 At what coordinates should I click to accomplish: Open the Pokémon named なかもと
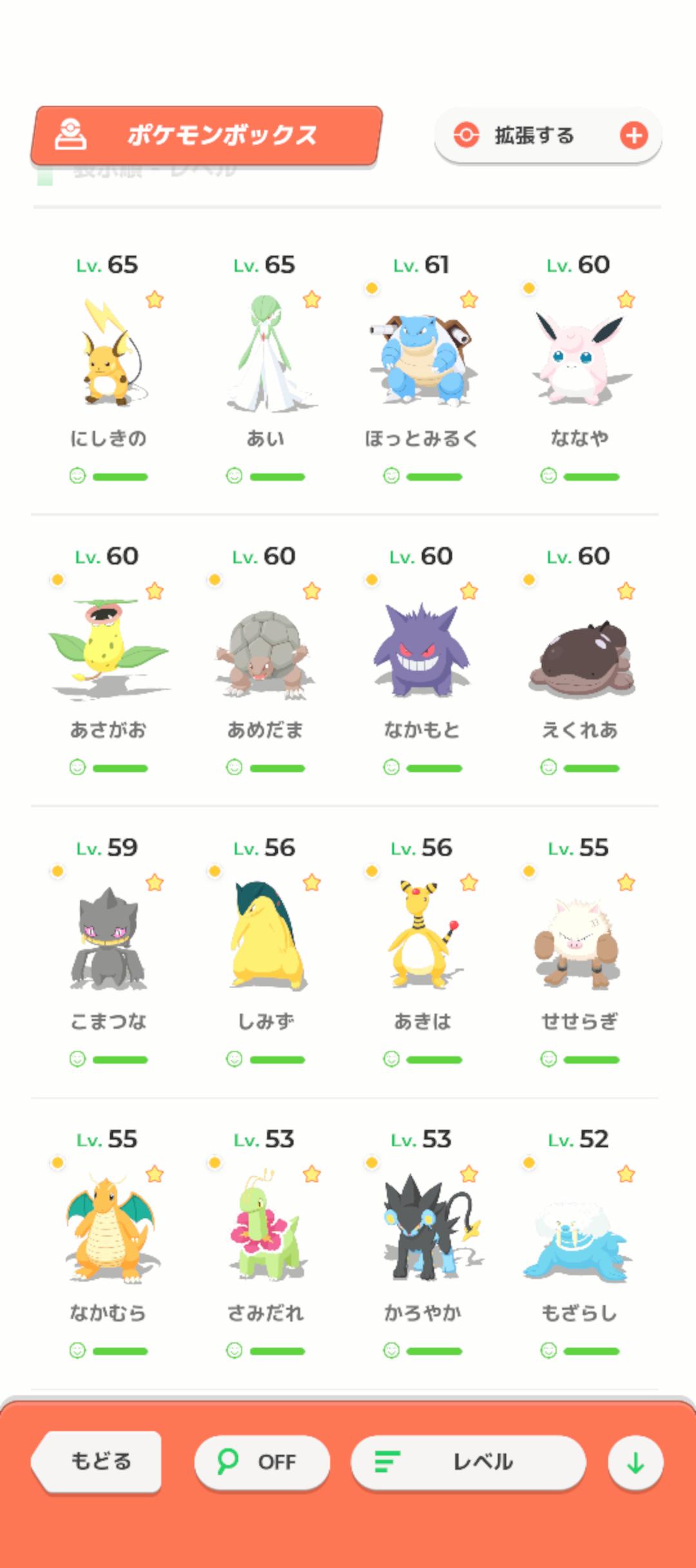click(422, 650)
